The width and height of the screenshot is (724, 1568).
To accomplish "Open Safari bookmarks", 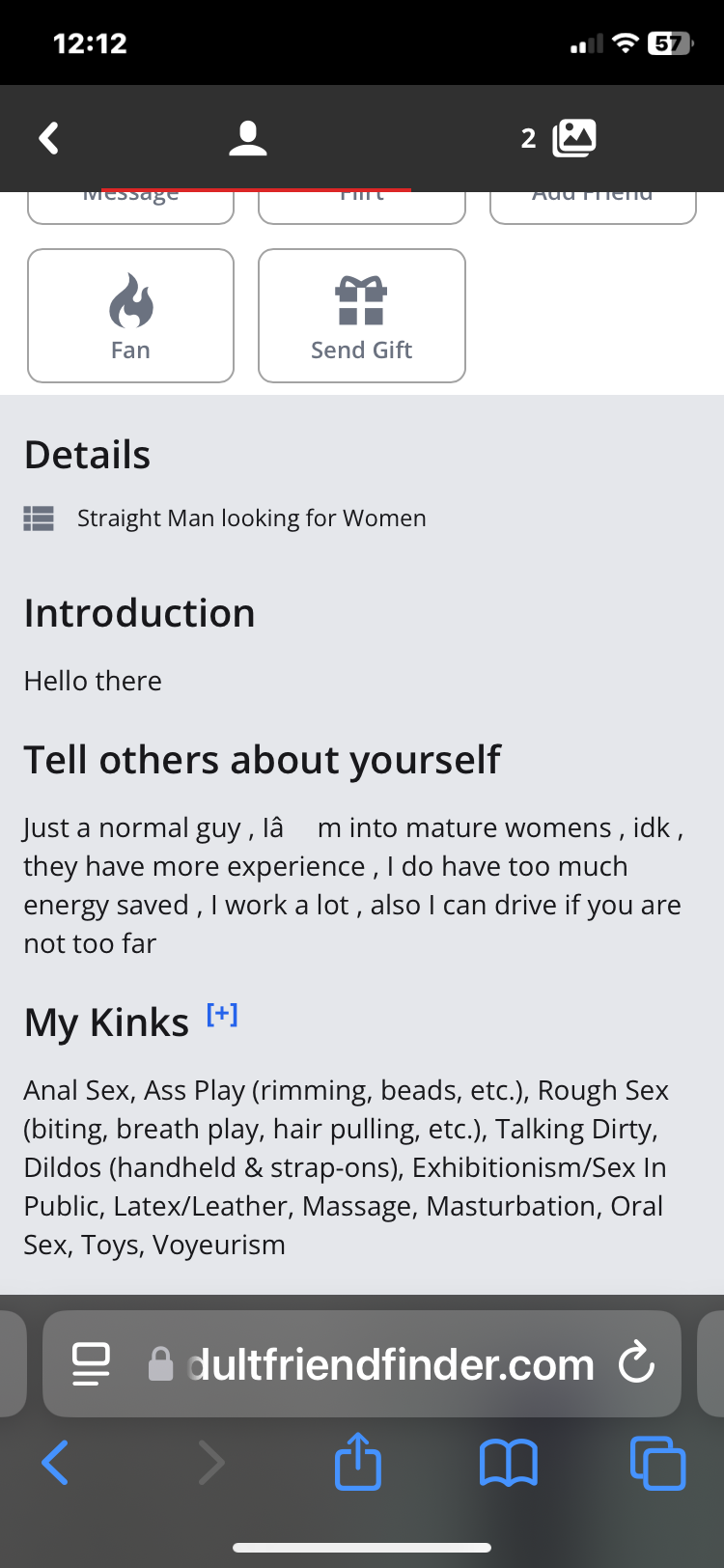I will point(509,1463).
